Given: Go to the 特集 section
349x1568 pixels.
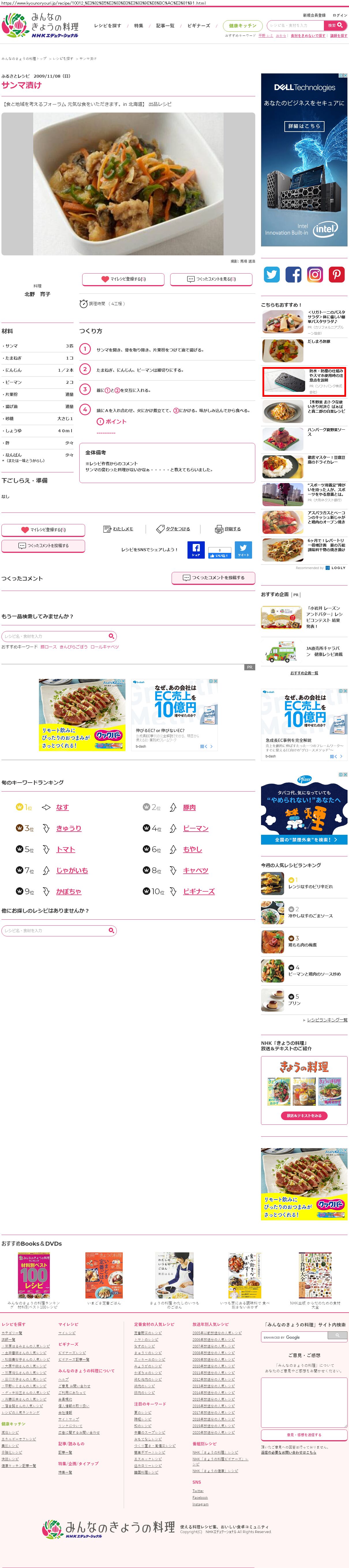Looking at the screenshot, I should [139, 26].
